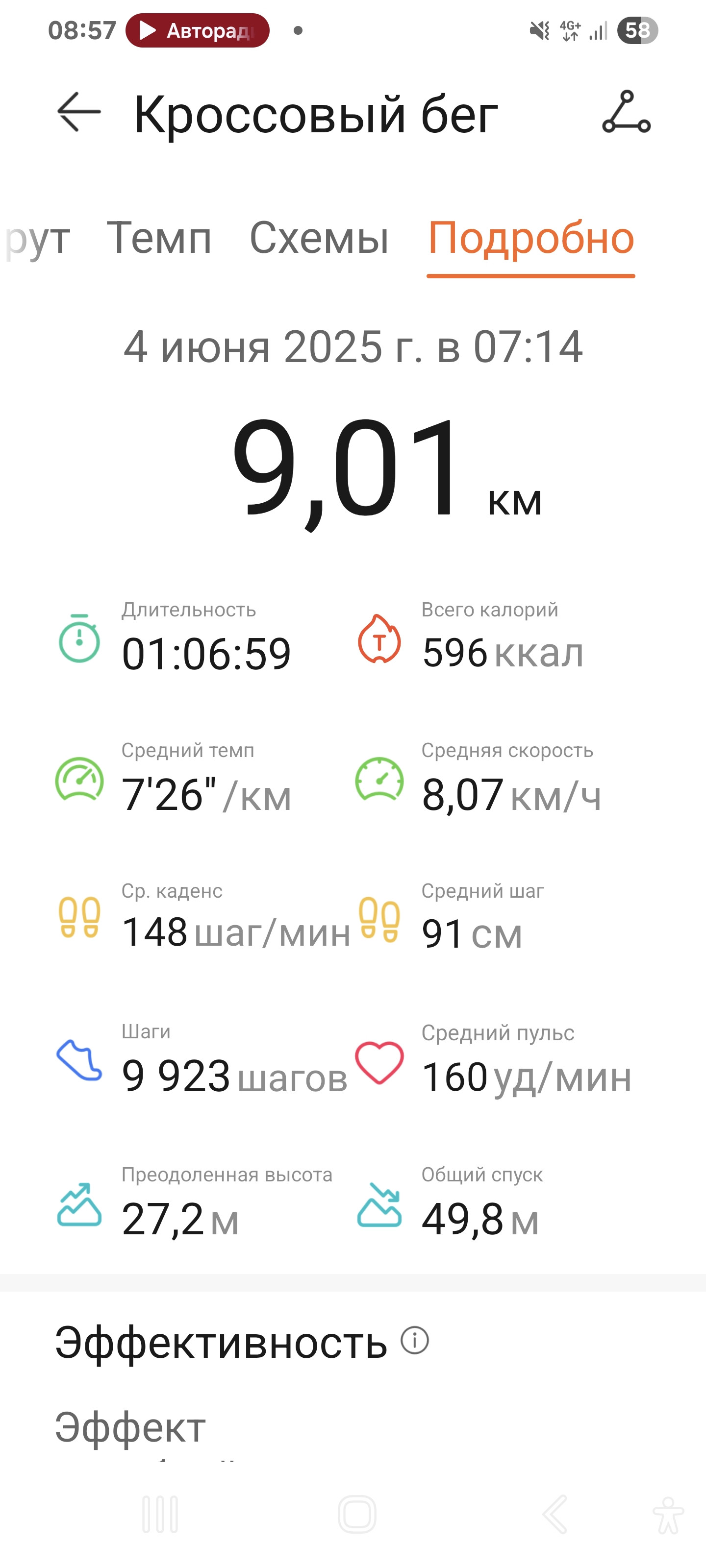Open the info icon next to Эффективность
The image size is (706, 1568).
415,1341
